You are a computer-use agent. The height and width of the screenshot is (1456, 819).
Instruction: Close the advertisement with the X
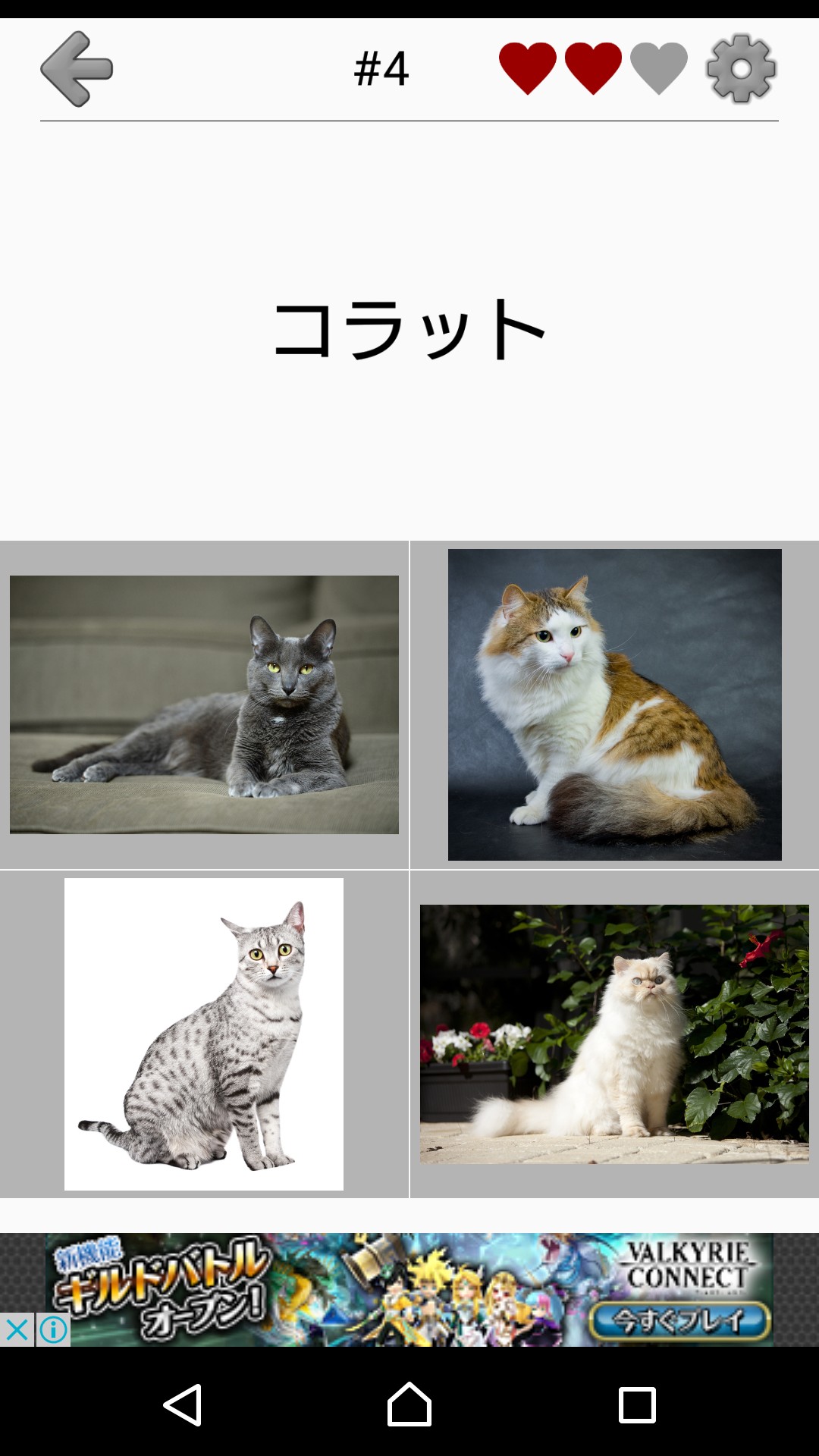pos(17,1330)
